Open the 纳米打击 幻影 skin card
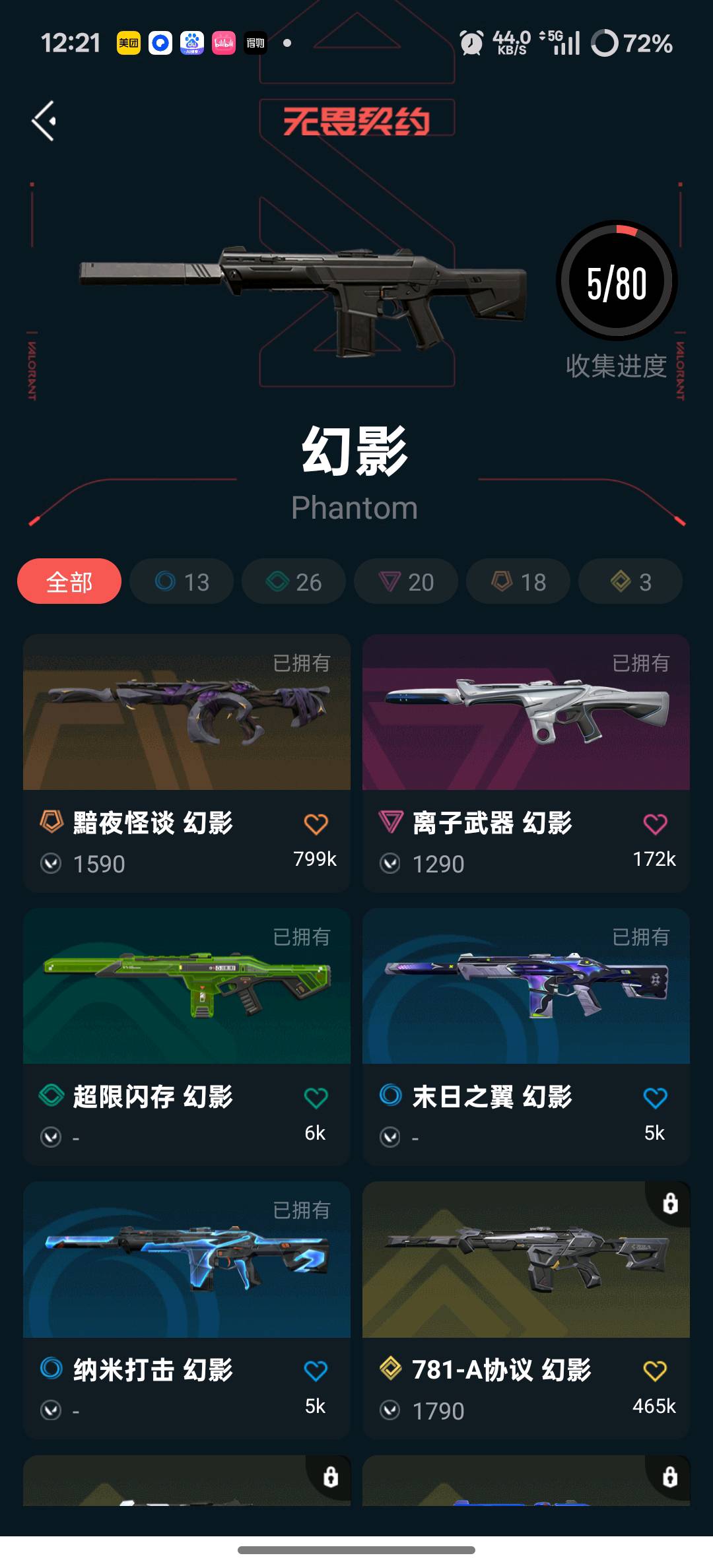 coord(187,1311)
